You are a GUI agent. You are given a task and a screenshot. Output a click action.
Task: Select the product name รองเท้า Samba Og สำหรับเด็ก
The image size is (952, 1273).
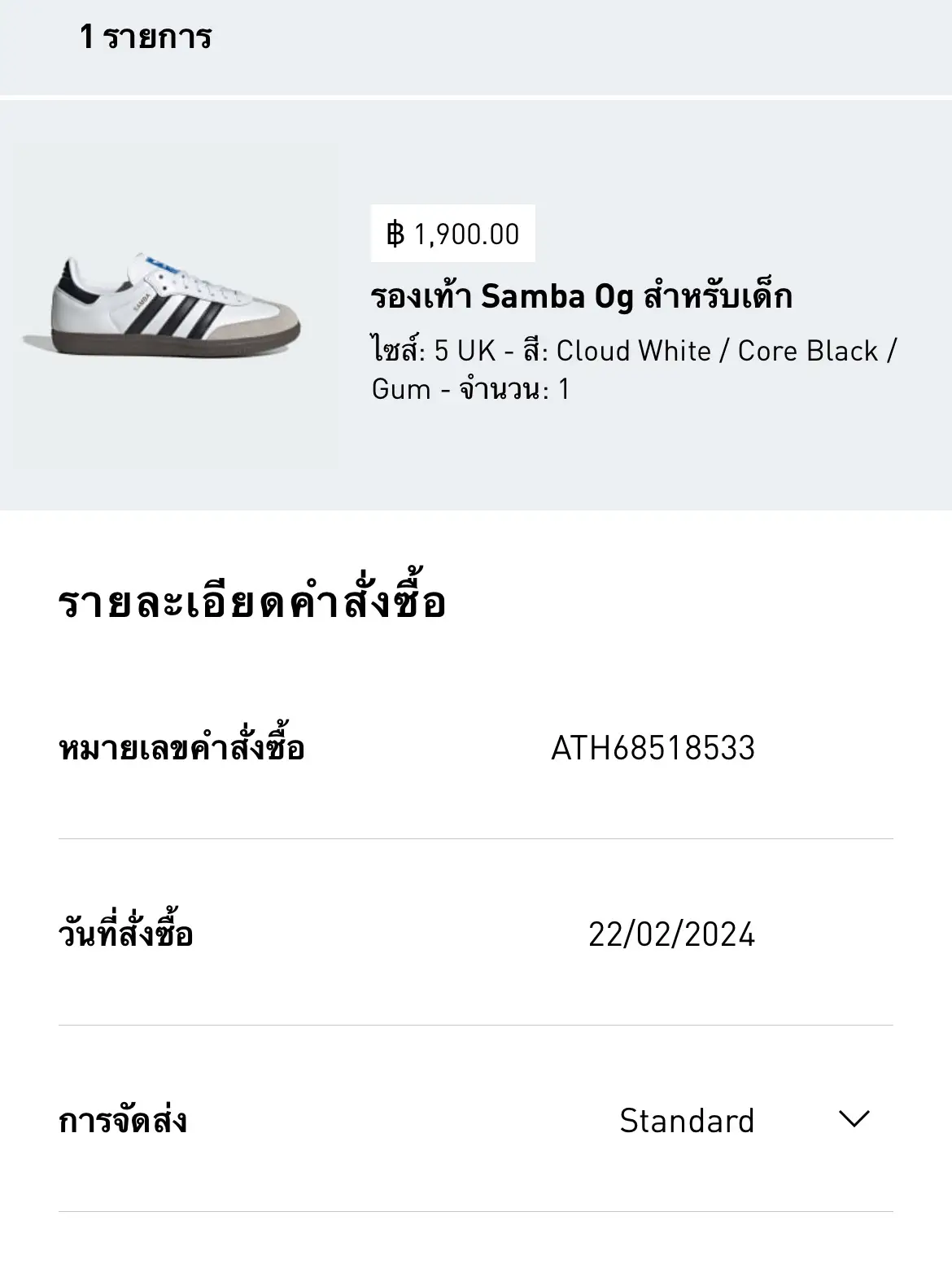[583, 298]
